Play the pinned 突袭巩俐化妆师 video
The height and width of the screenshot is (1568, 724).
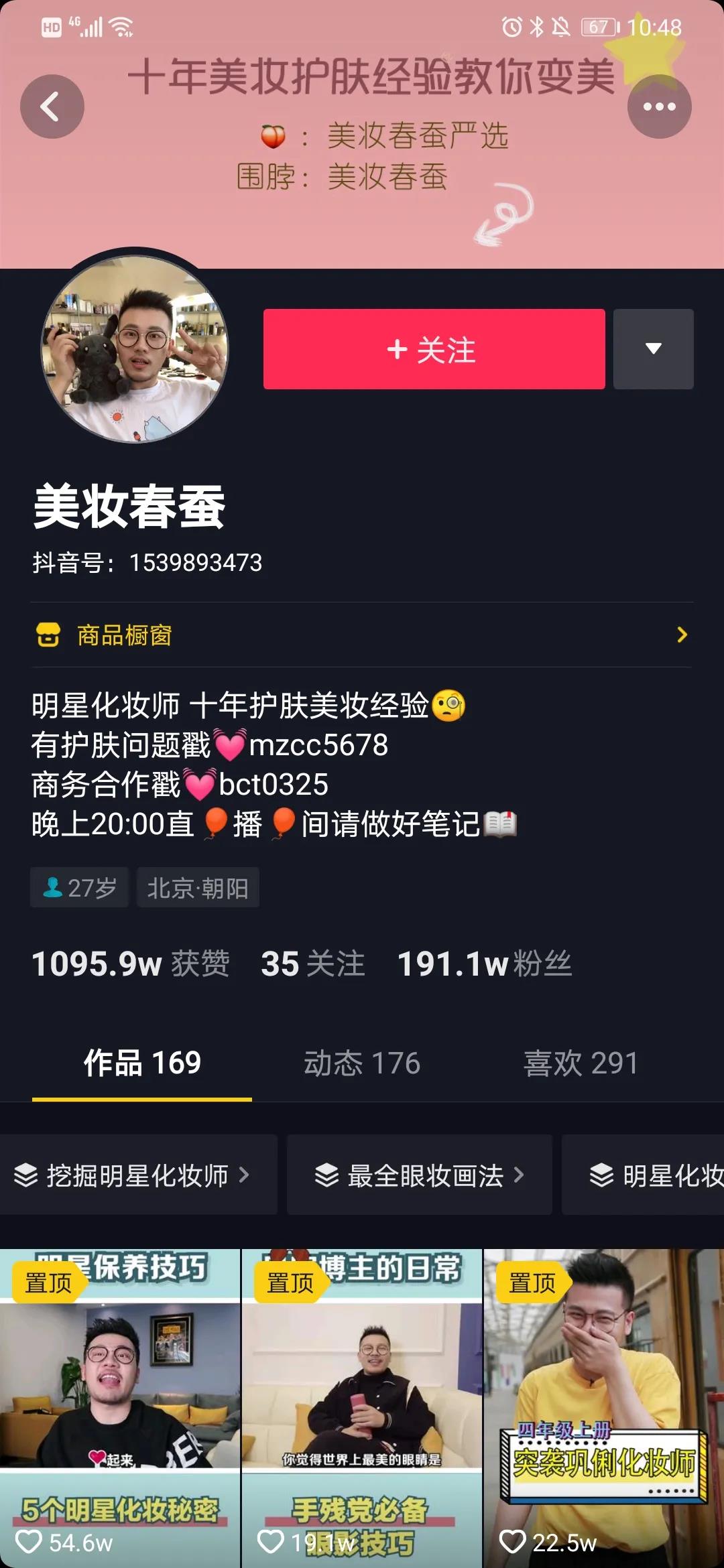pyautogui.click(x=603, y=1407)
